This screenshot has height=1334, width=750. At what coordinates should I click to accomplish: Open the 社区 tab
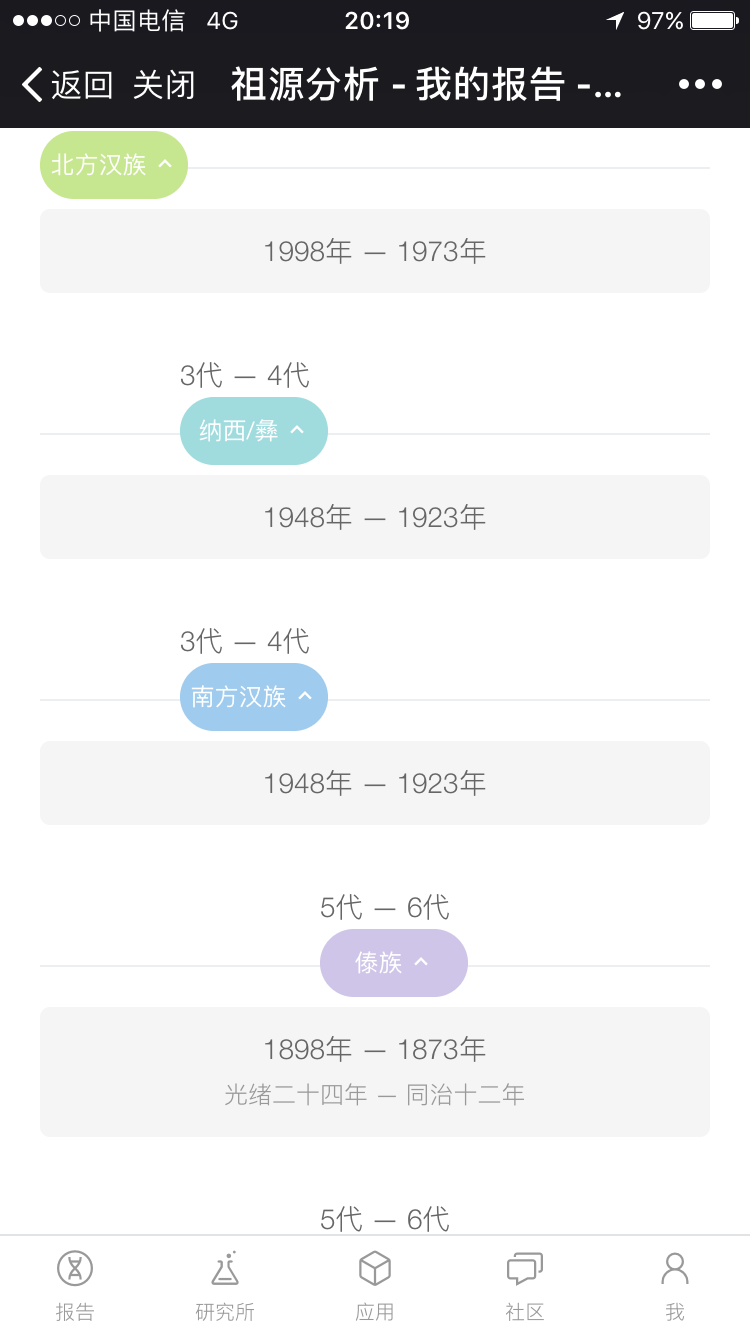(525, 1286)
